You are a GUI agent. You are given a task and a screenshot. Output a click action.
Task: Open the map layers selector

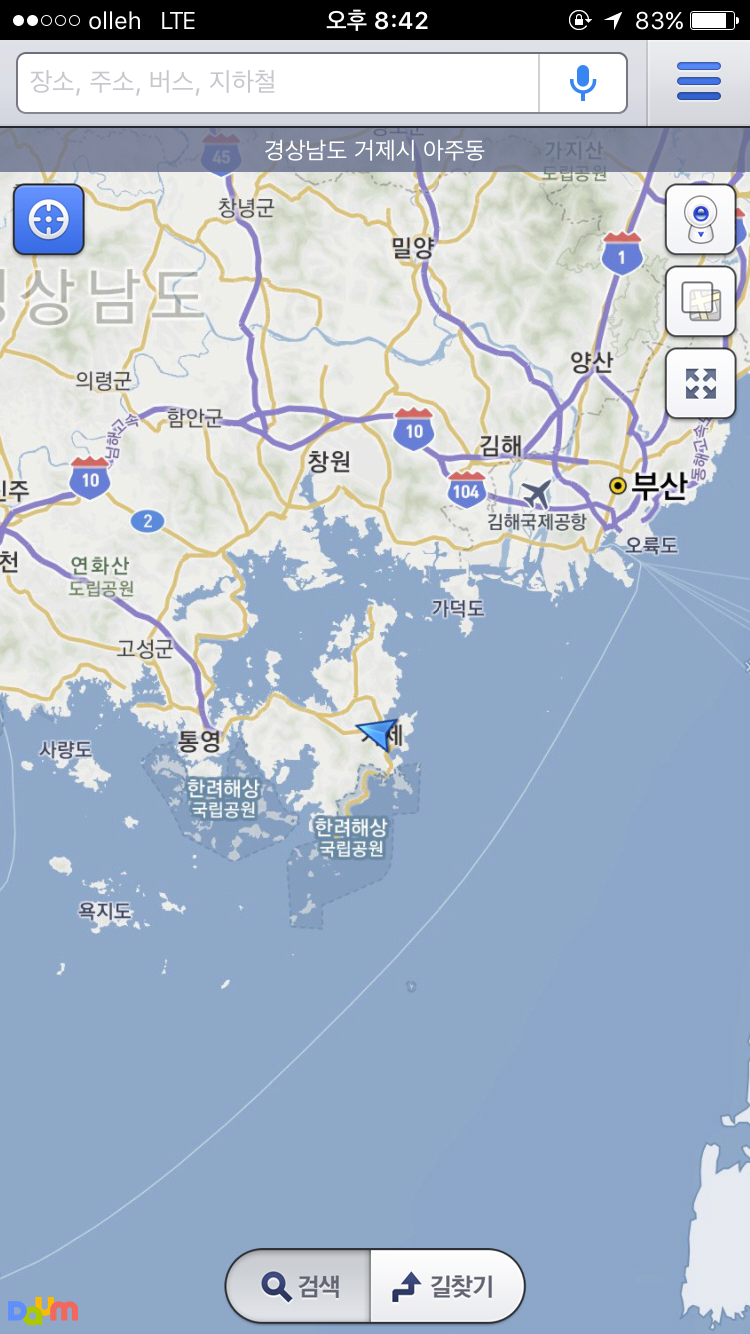point(700,301)
